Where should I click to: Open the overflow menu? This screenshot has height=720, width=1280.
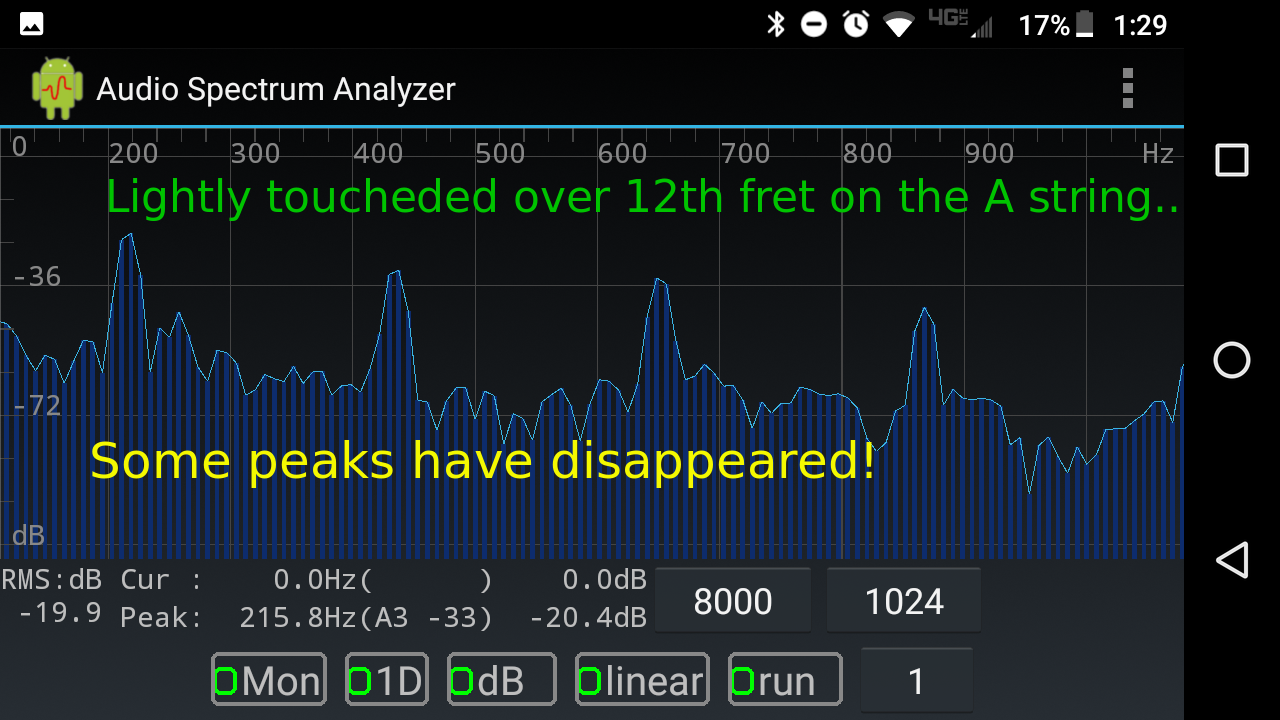[1127, 89]
